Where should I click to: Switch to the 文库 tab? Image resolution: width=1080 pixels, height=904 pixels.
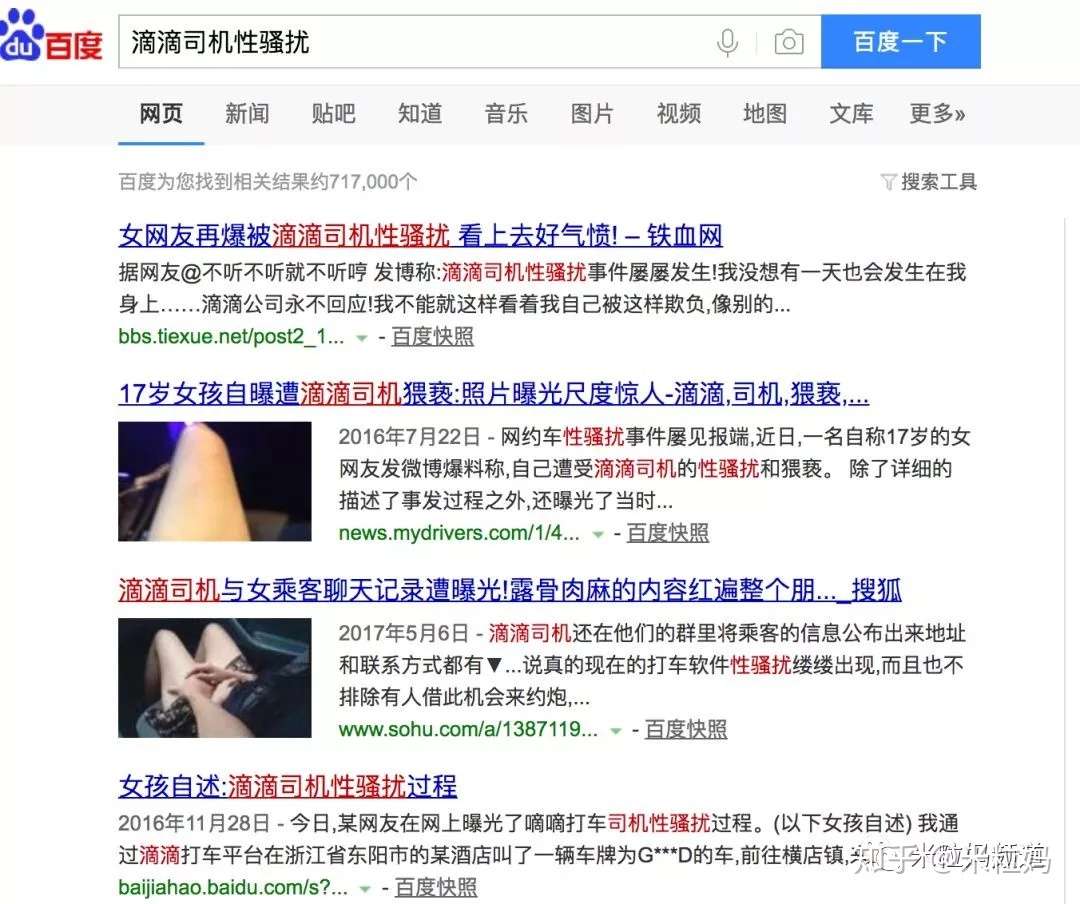pyautogui.click(x=851, y=114)
